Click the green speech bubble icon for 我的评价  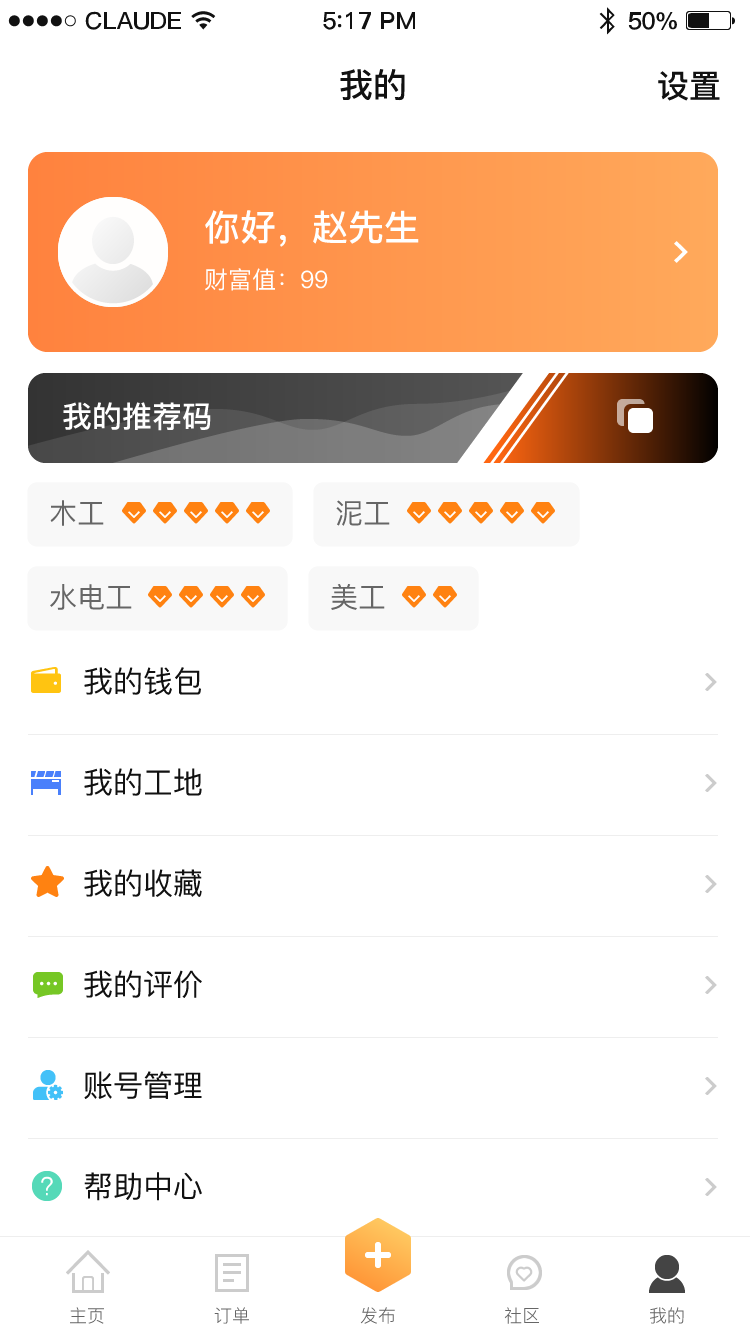[47, 985]
